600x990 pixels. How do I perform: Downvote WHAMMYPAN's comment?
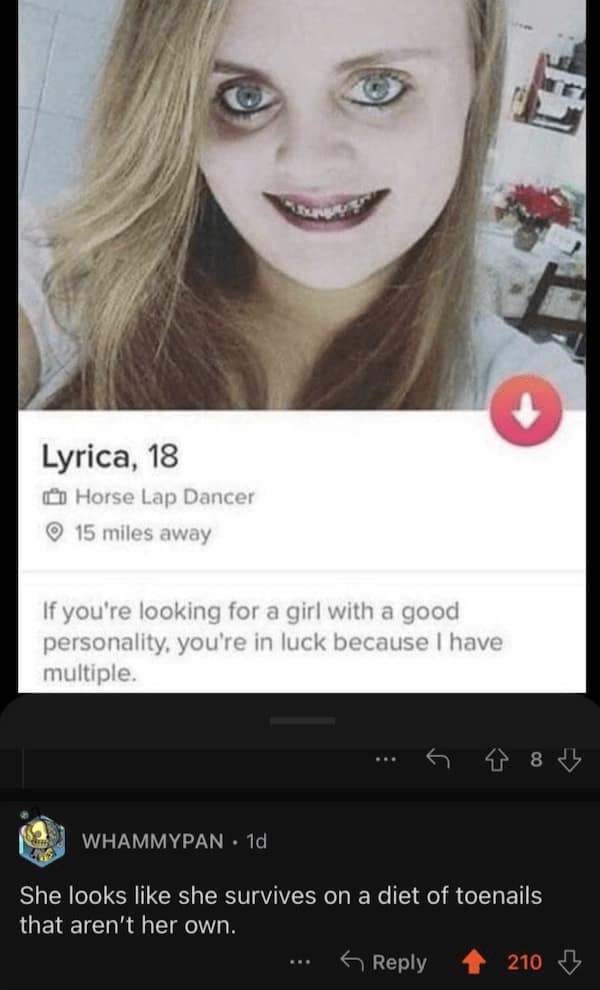coord(570,962)
